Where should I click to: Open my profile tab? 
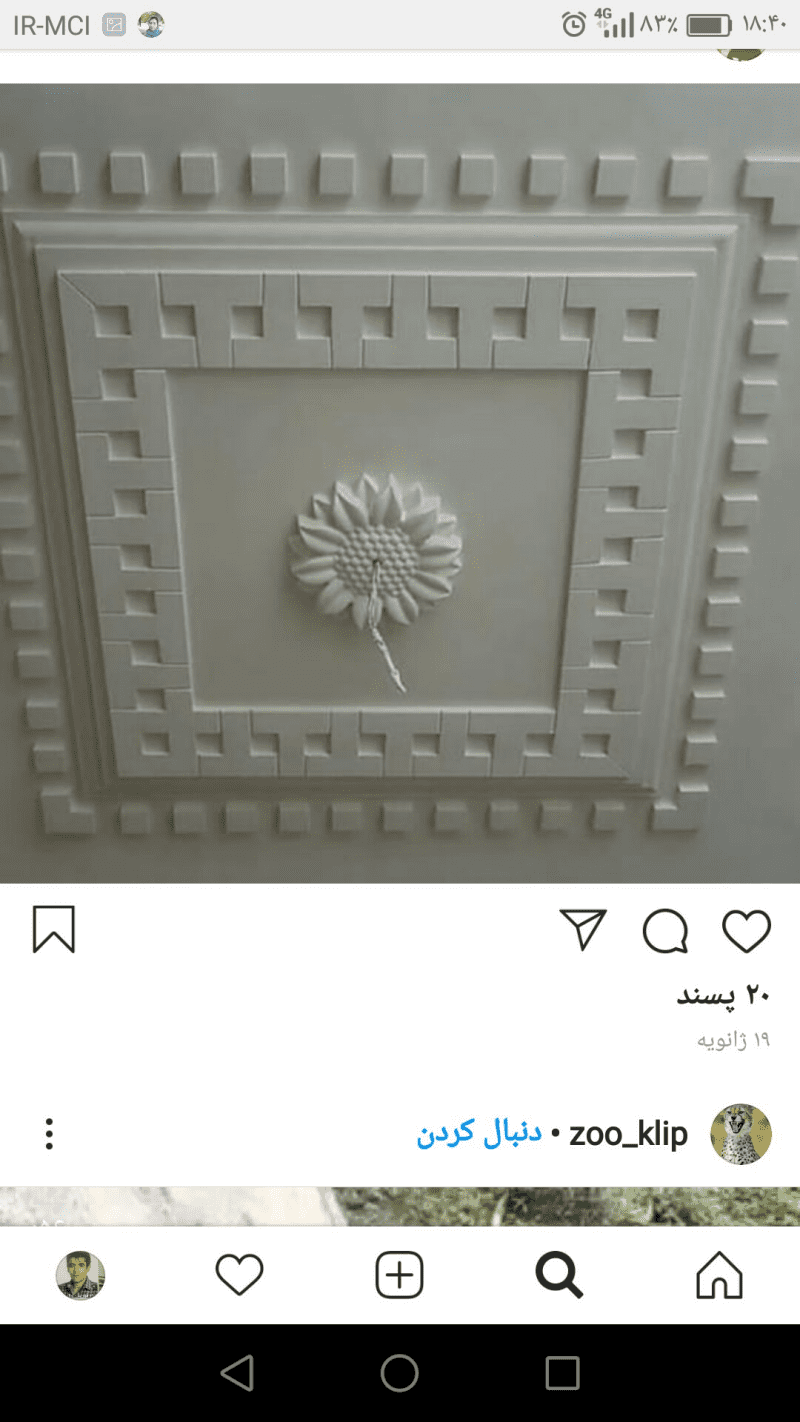tap(80, 1275)
